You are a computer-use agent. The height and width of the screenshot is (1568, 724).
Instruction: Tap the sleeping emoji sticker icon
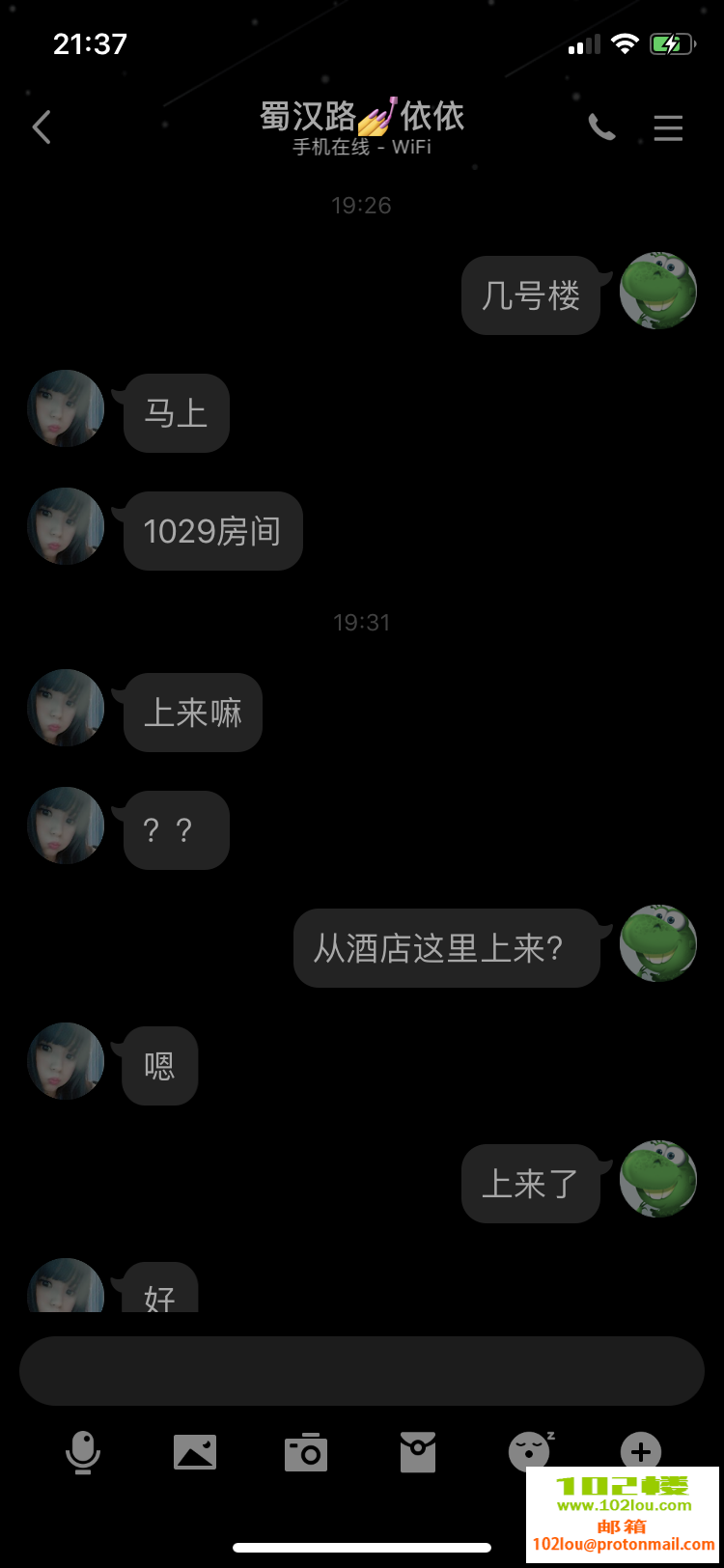click(528, 1452)
